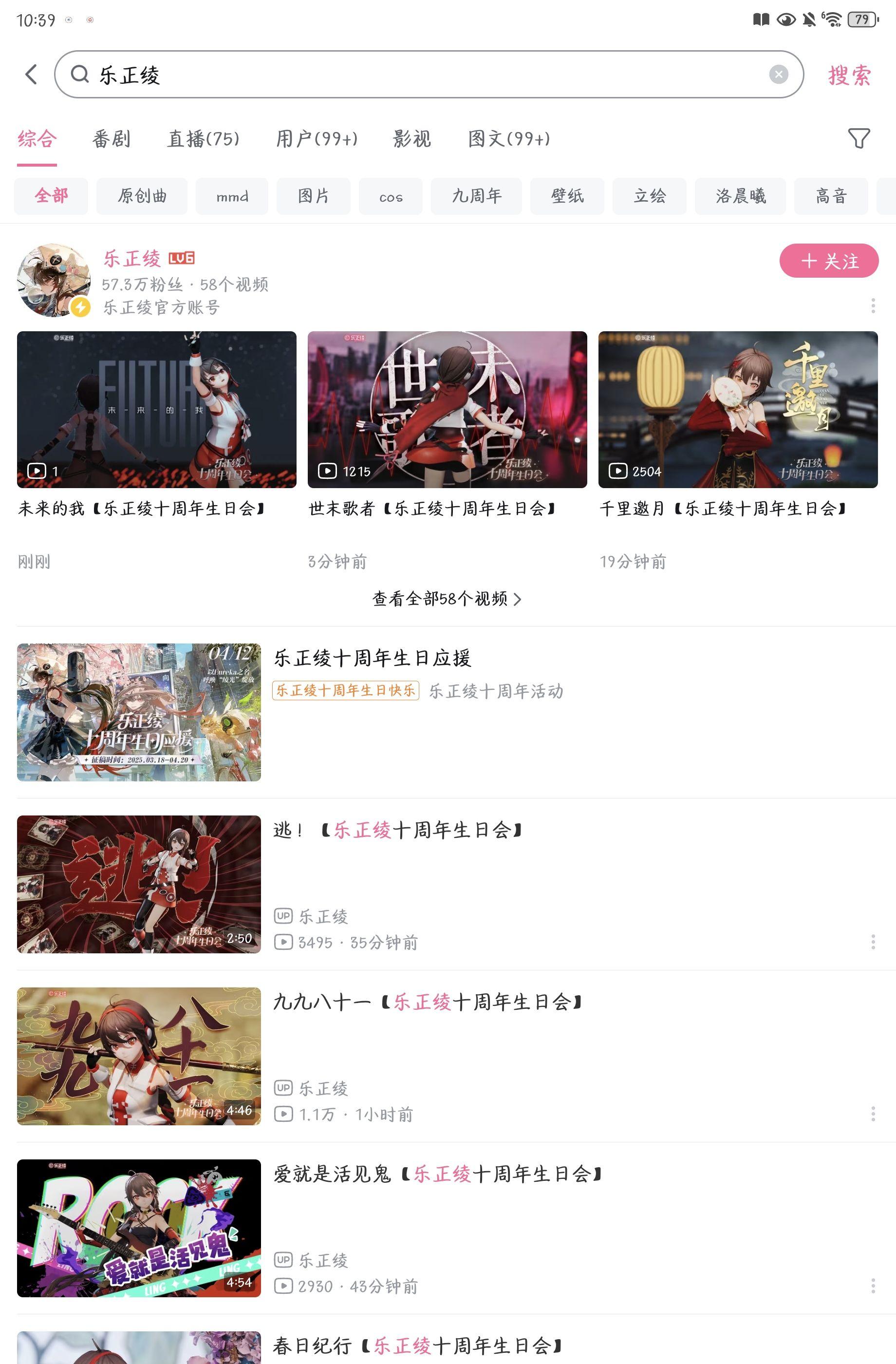Tap the 搜索 button

(849, 75)
